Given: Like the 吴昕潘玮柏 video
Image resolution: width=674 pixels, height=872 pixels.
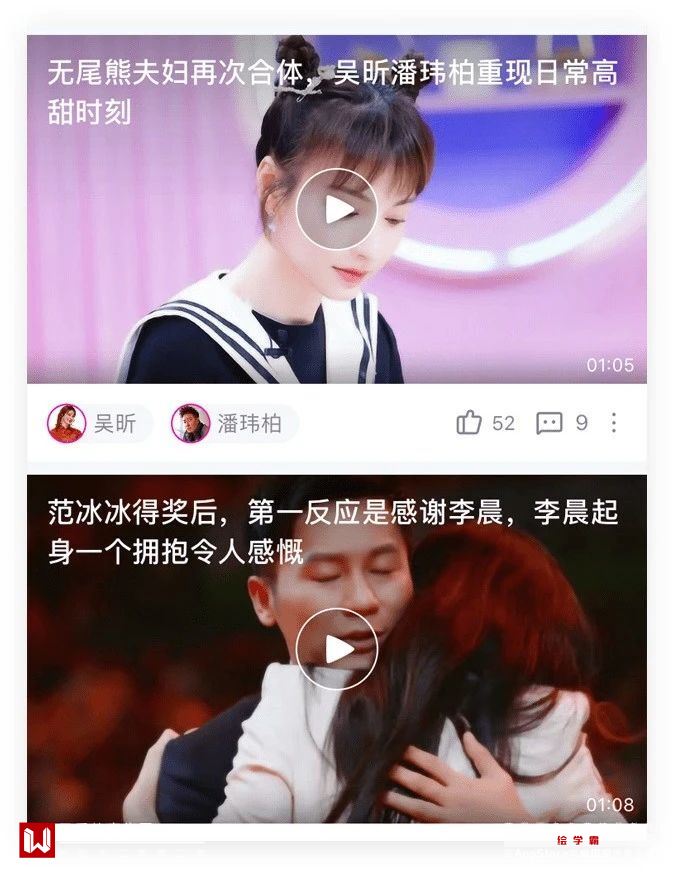Looking at the screenshot, I should [471, 423].
